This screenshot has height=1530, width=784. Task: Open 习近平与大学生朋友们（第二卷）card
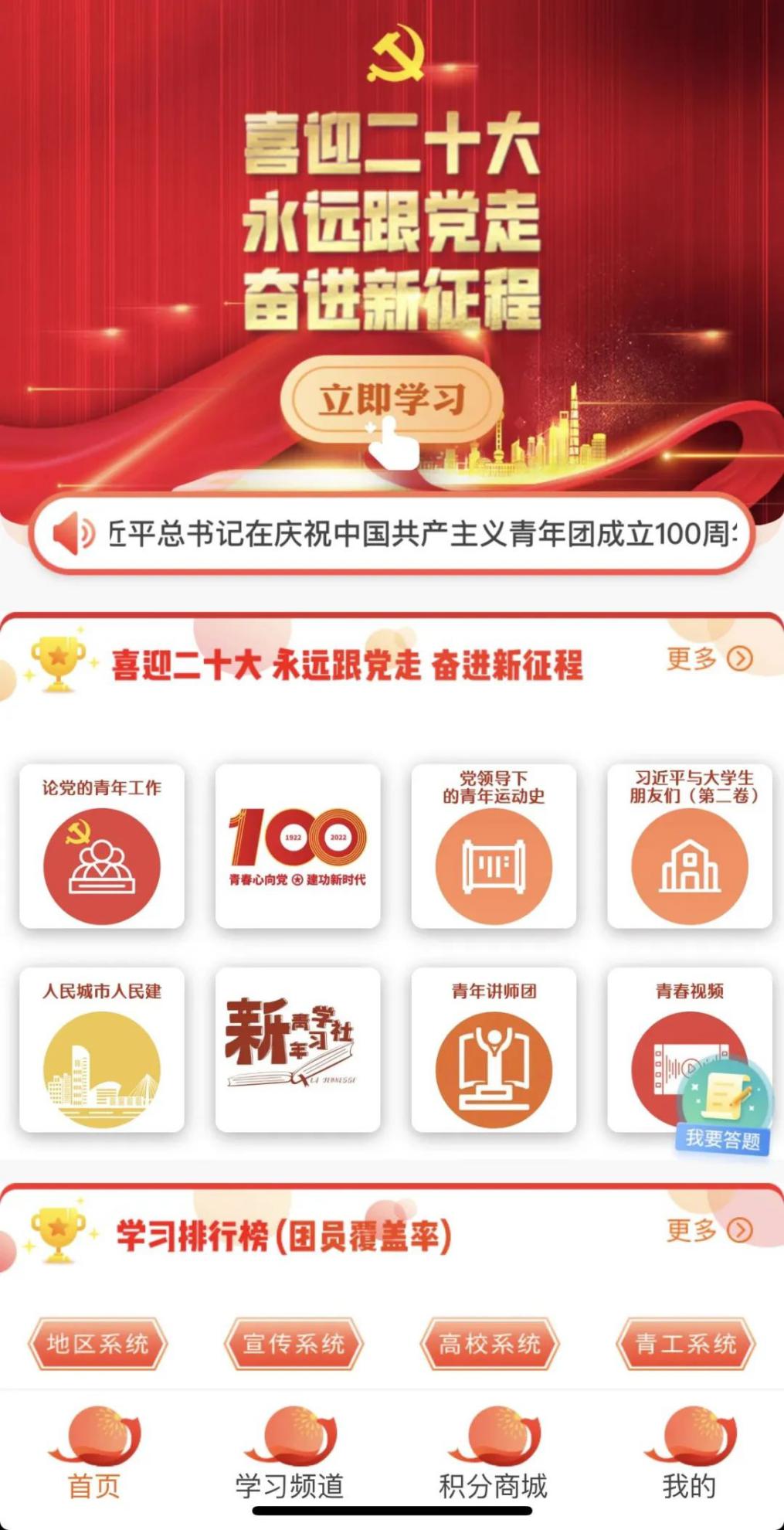(x=690, y=846)
